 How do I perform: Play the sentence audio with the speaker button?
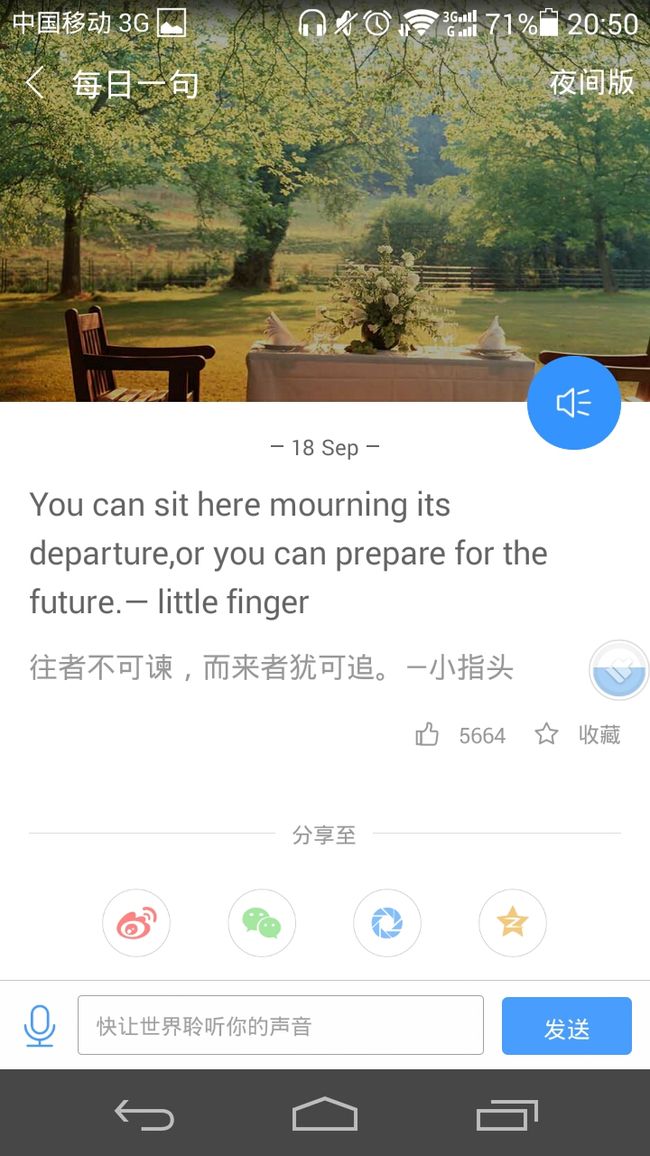(x=573, y=403)
